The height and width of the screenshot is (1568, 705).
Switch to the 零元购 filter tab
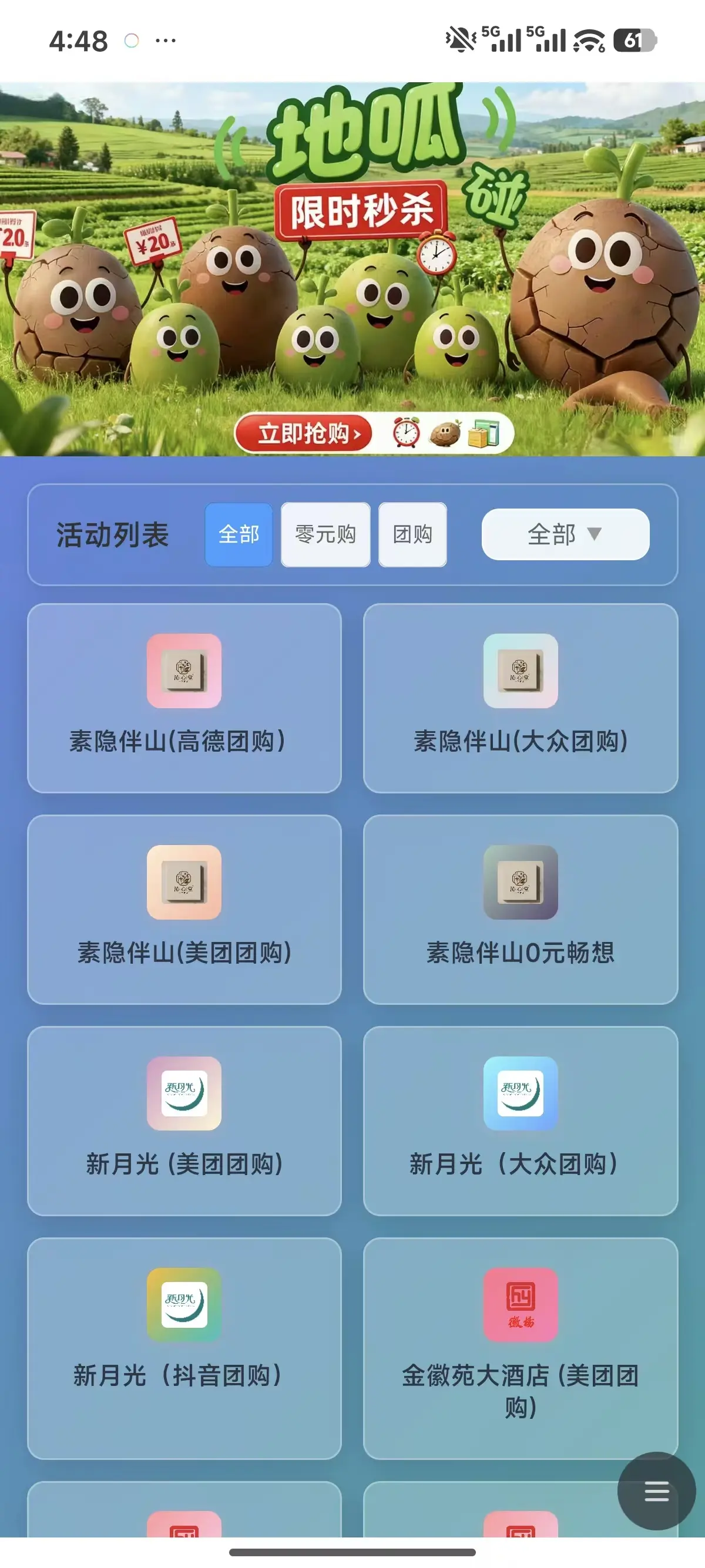coord(325,534)
